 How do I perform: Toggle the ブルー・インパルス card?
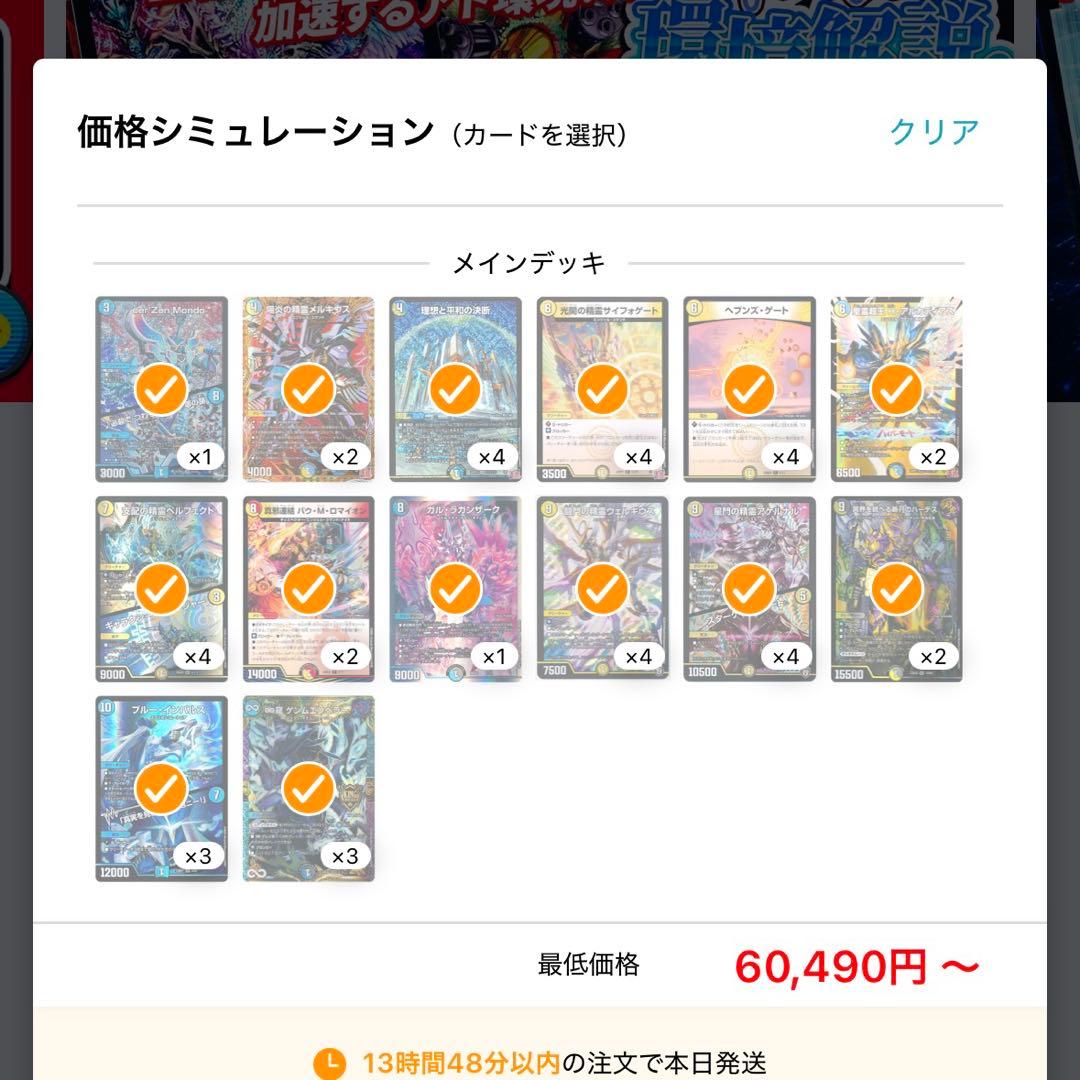coord(161,789)
